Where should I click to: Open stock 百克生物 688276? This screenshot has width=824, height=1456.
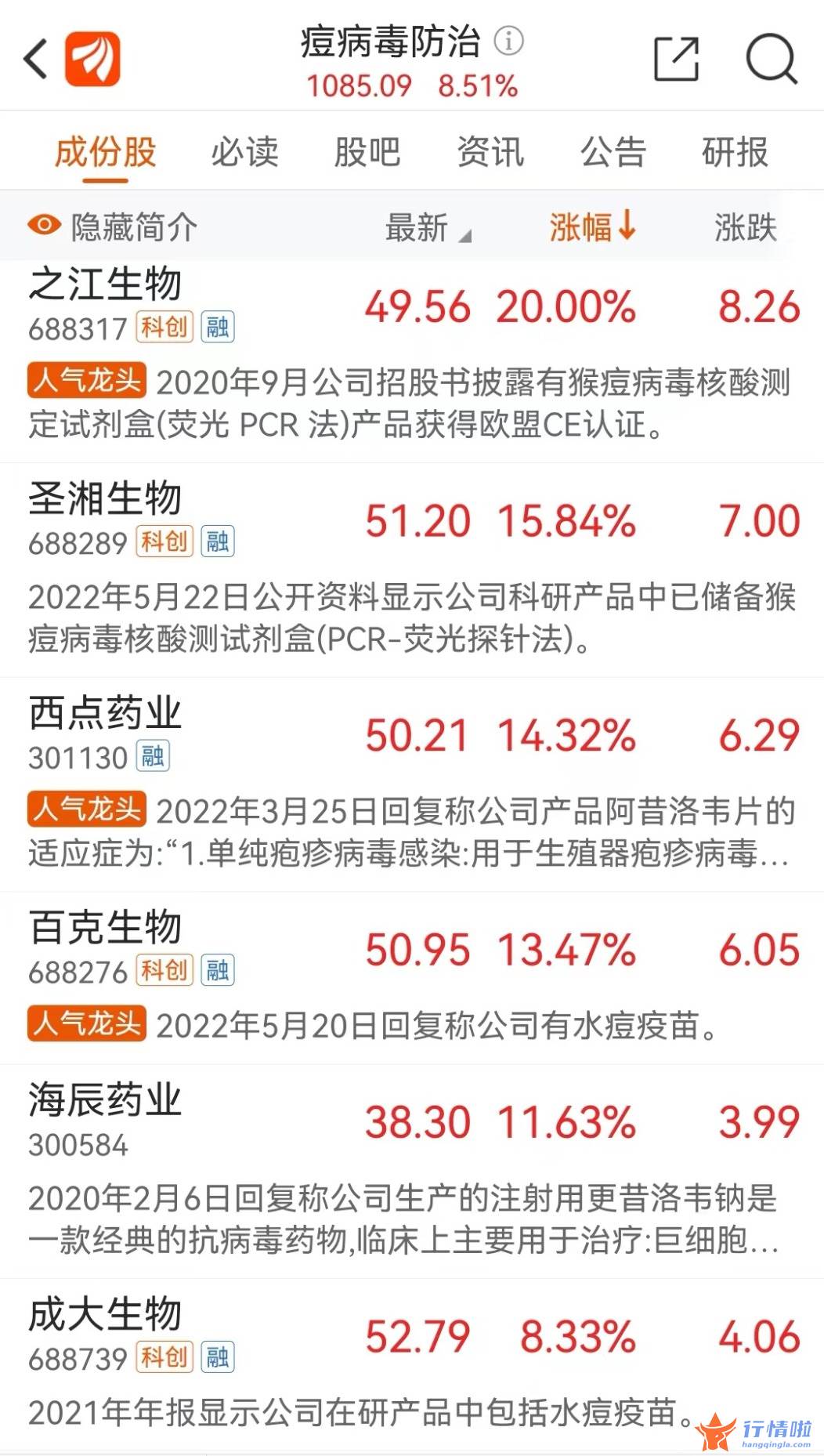point(412,977)
